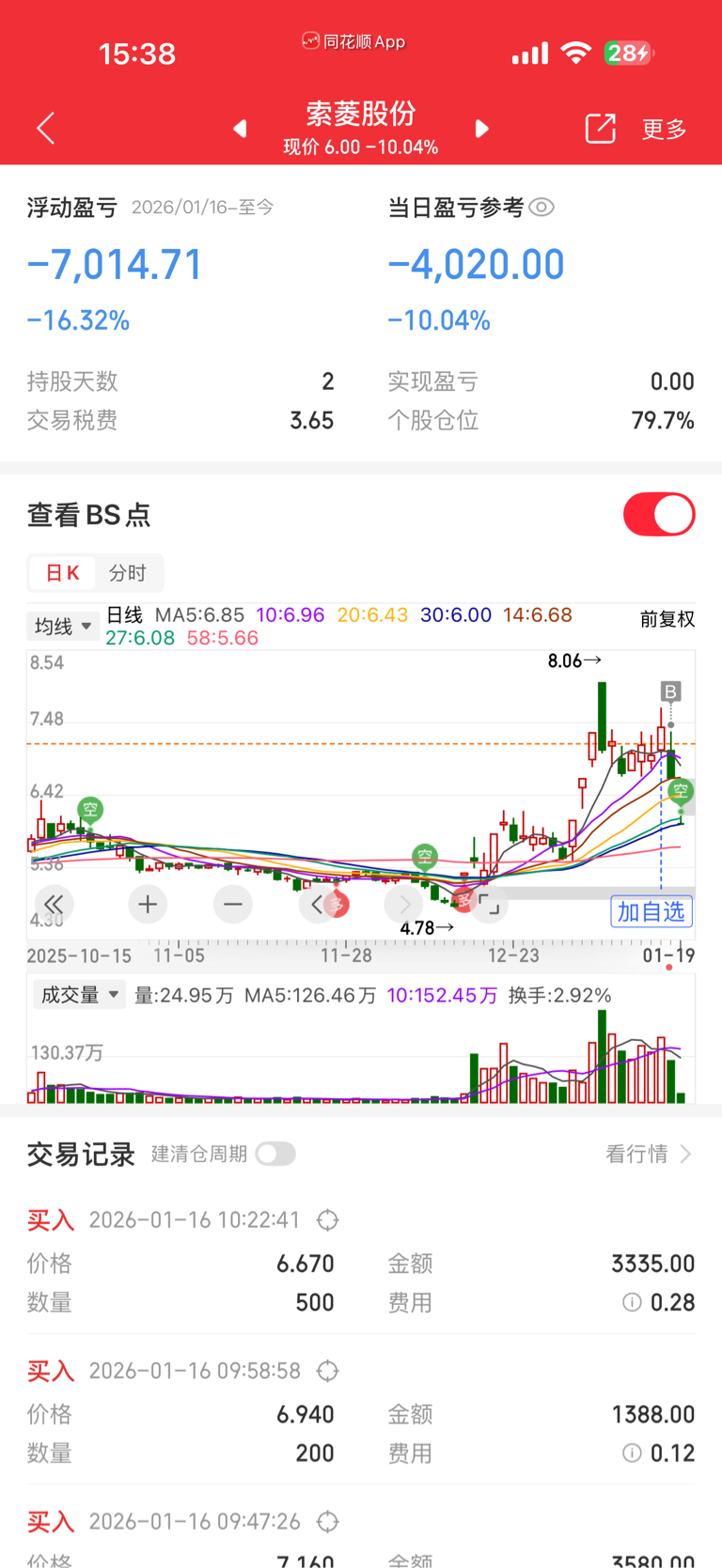Change the 前复权 adjustment setting
Viewport: 722px width, 1568px height.
(x=667, y=619)
